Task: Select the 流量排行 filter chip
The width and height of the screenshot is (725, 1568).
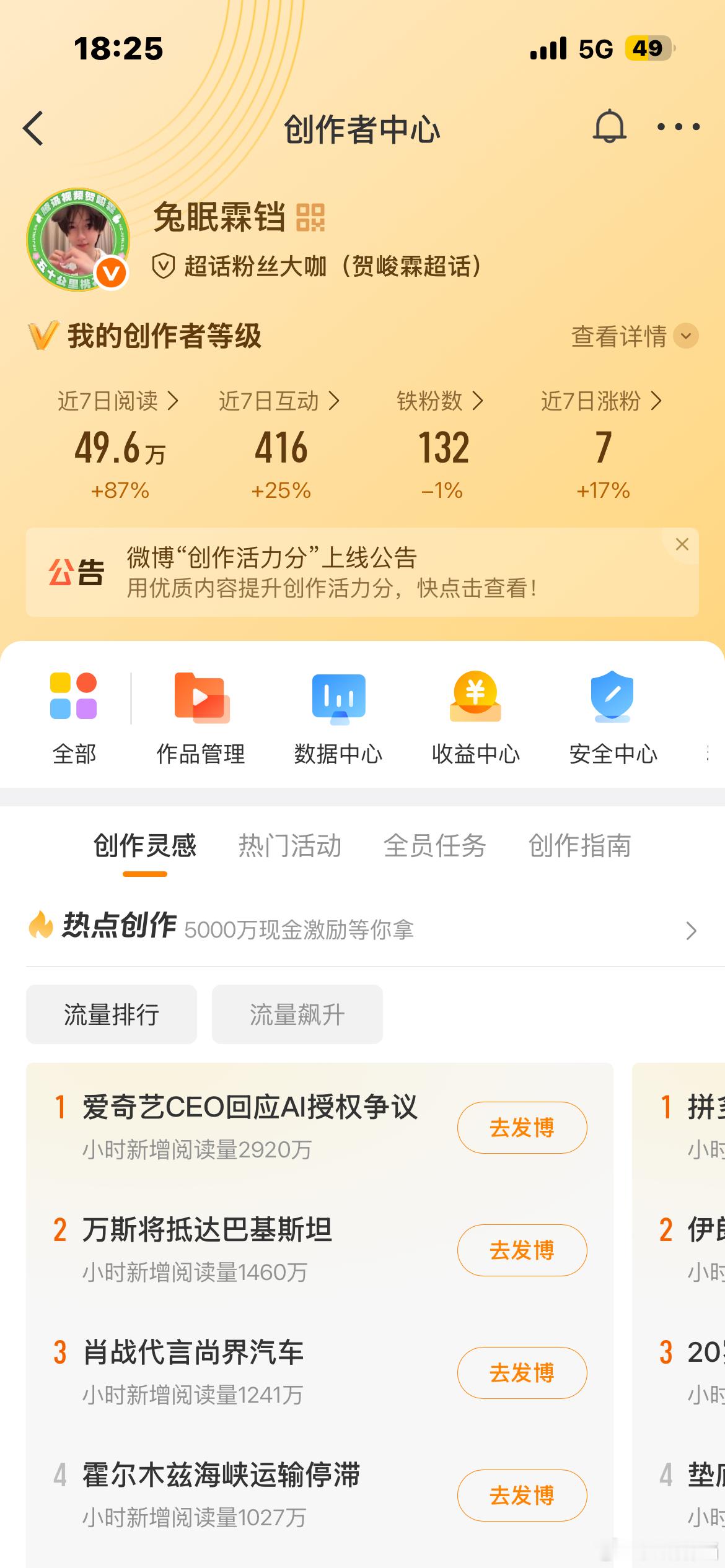Action: [x=112, y=1014]
